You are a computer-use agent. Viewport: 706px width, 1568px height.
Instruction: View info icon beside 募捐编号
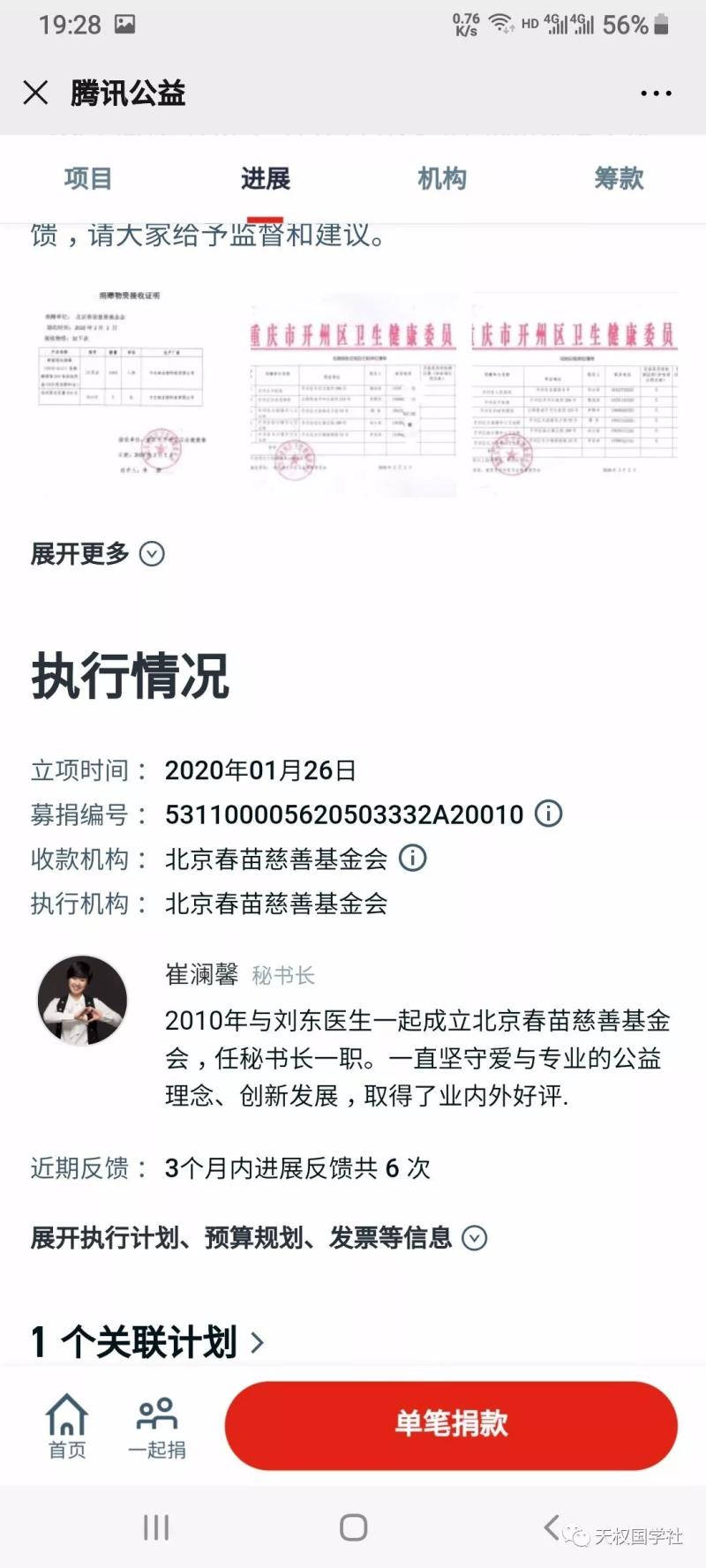pos(549,814)
